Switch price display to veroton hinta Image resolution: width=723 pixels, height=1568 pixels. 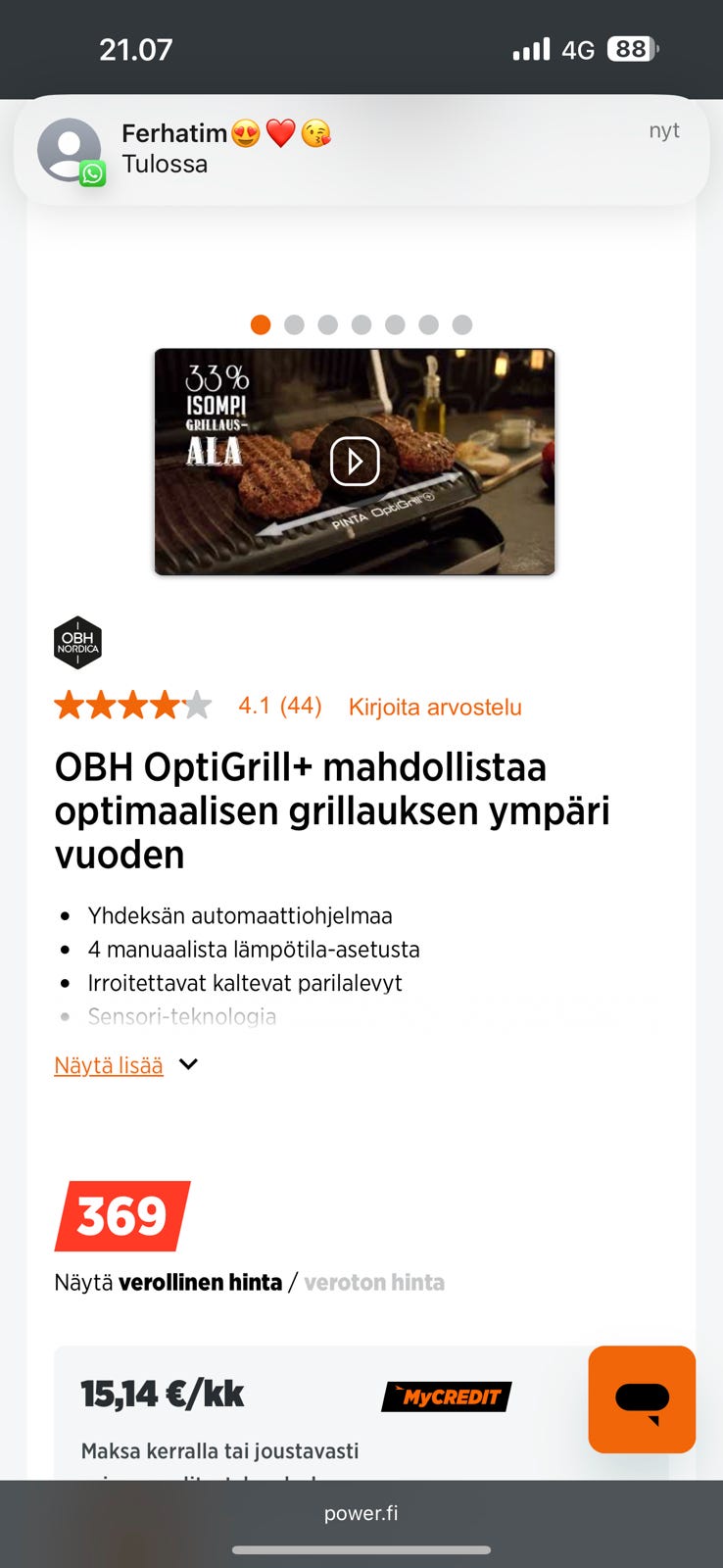pyautogui.click(x=374, y=1282)
